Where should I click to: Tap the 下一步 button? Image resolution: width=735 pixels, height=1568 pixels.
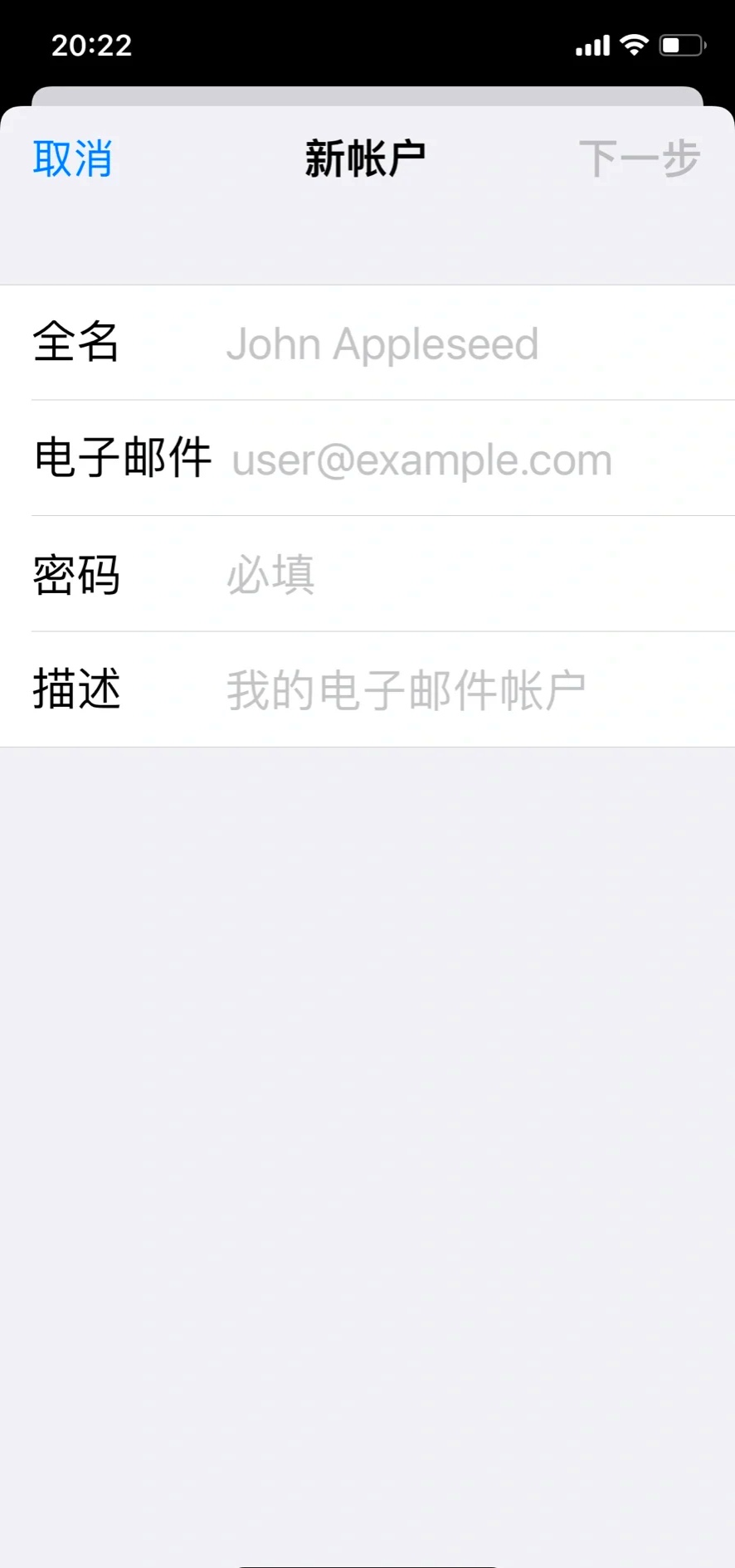point(639,158)
